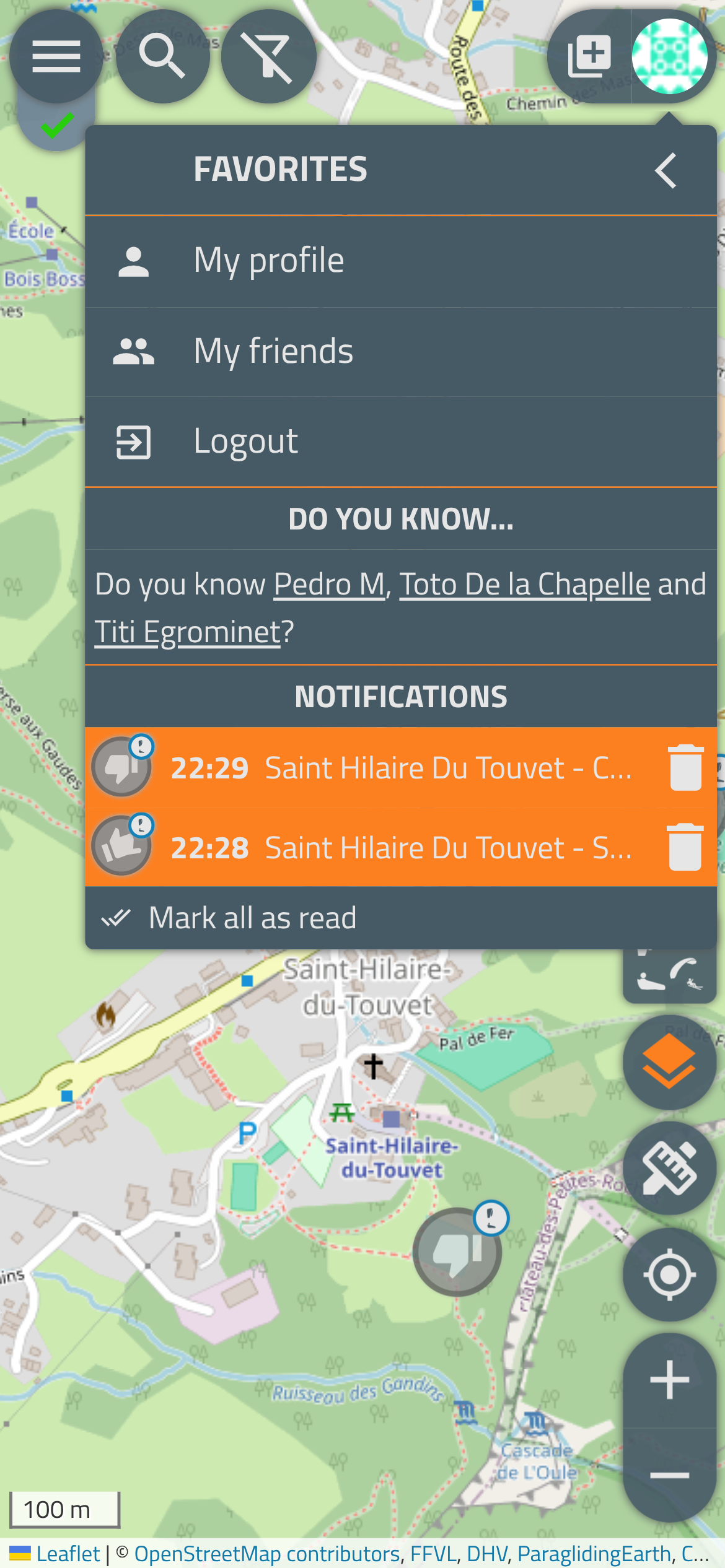Center the map on my location
725x1568 pixels.
(x=669, y=1274)
